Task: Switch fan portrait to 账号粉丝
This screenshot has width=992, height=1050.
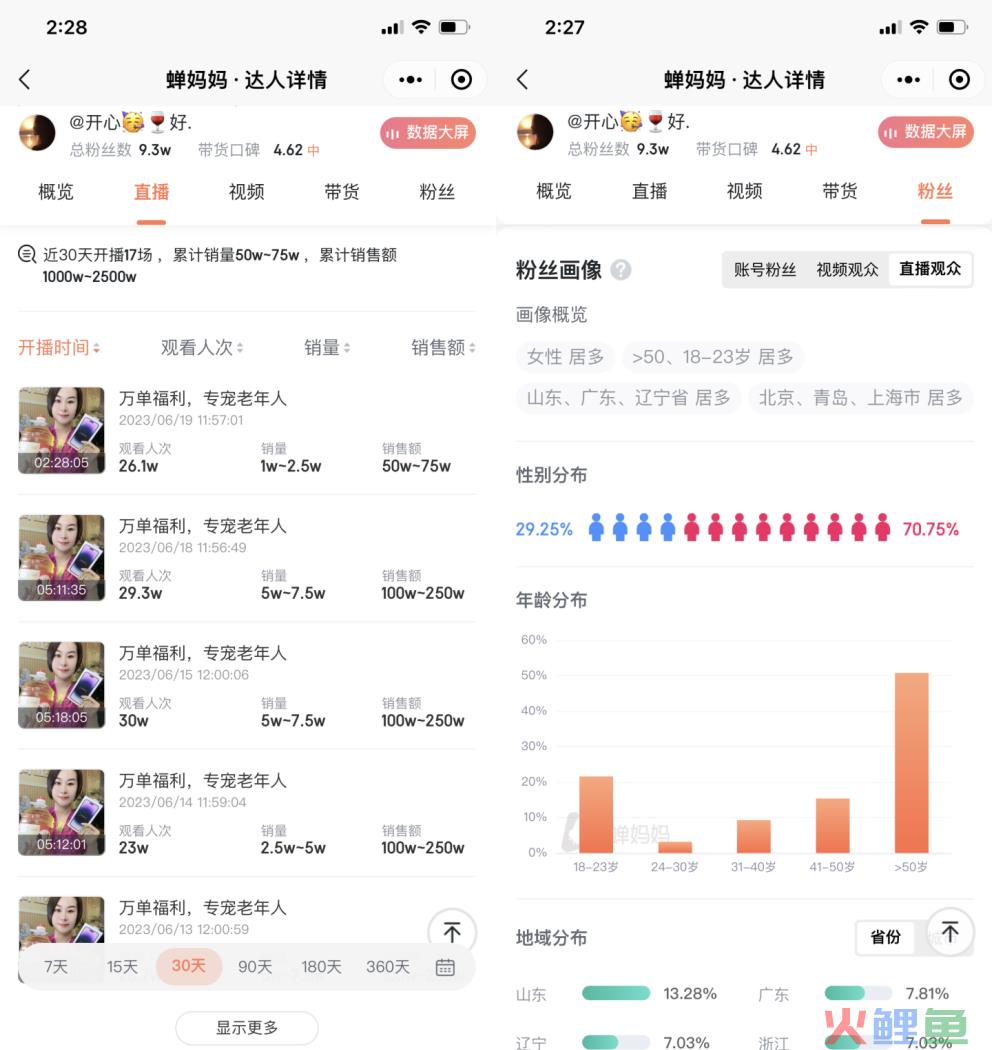Action: [765, 269]
